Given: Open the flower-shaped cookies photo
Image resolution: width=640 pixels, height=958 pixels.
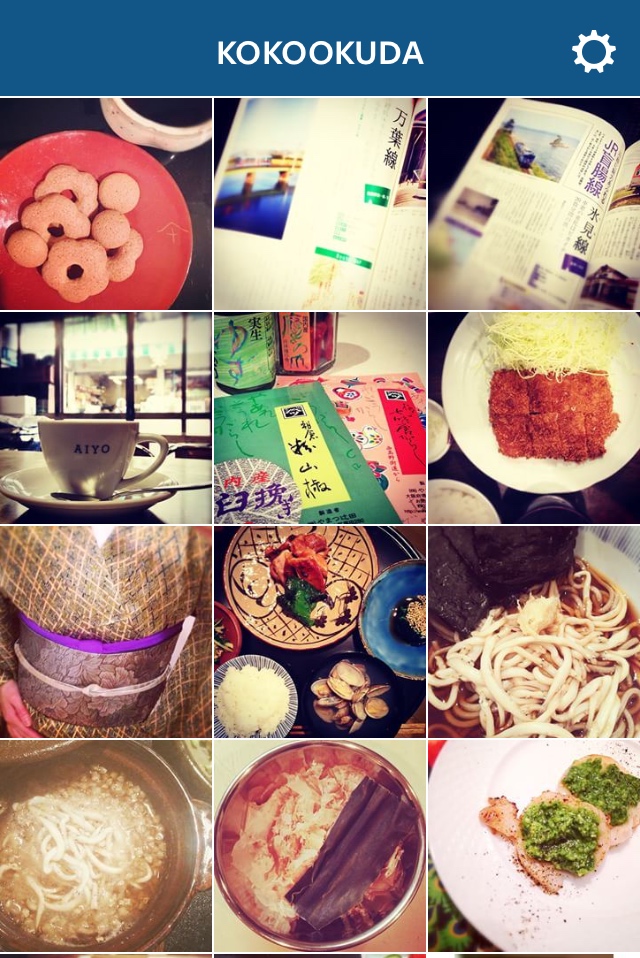Looking at the screenshot, I should pyautogui.click(x=105, y=204).
